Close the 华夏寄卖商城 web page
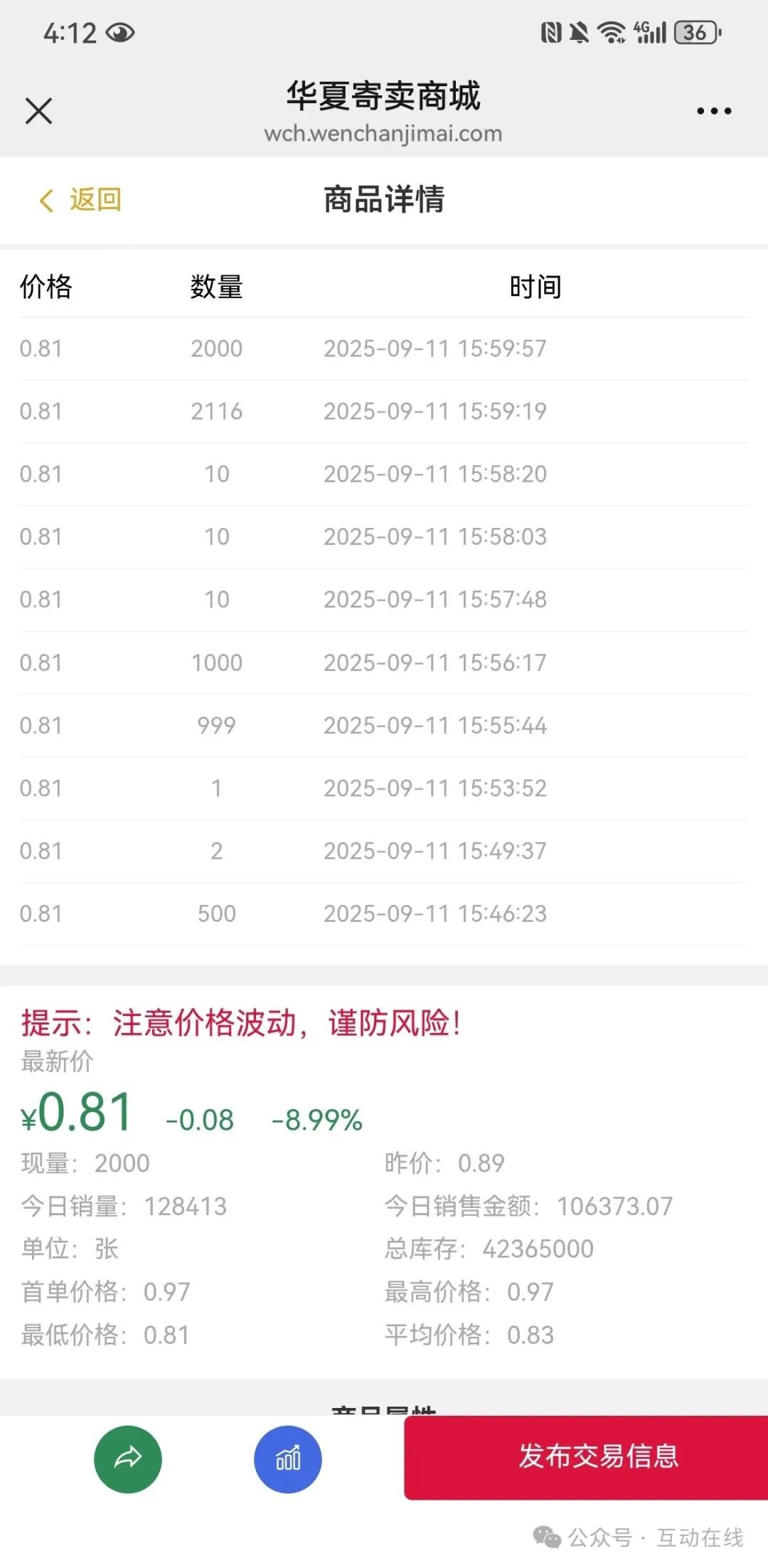The height and width of the screenshot is (1568, 768). (38, 111)
